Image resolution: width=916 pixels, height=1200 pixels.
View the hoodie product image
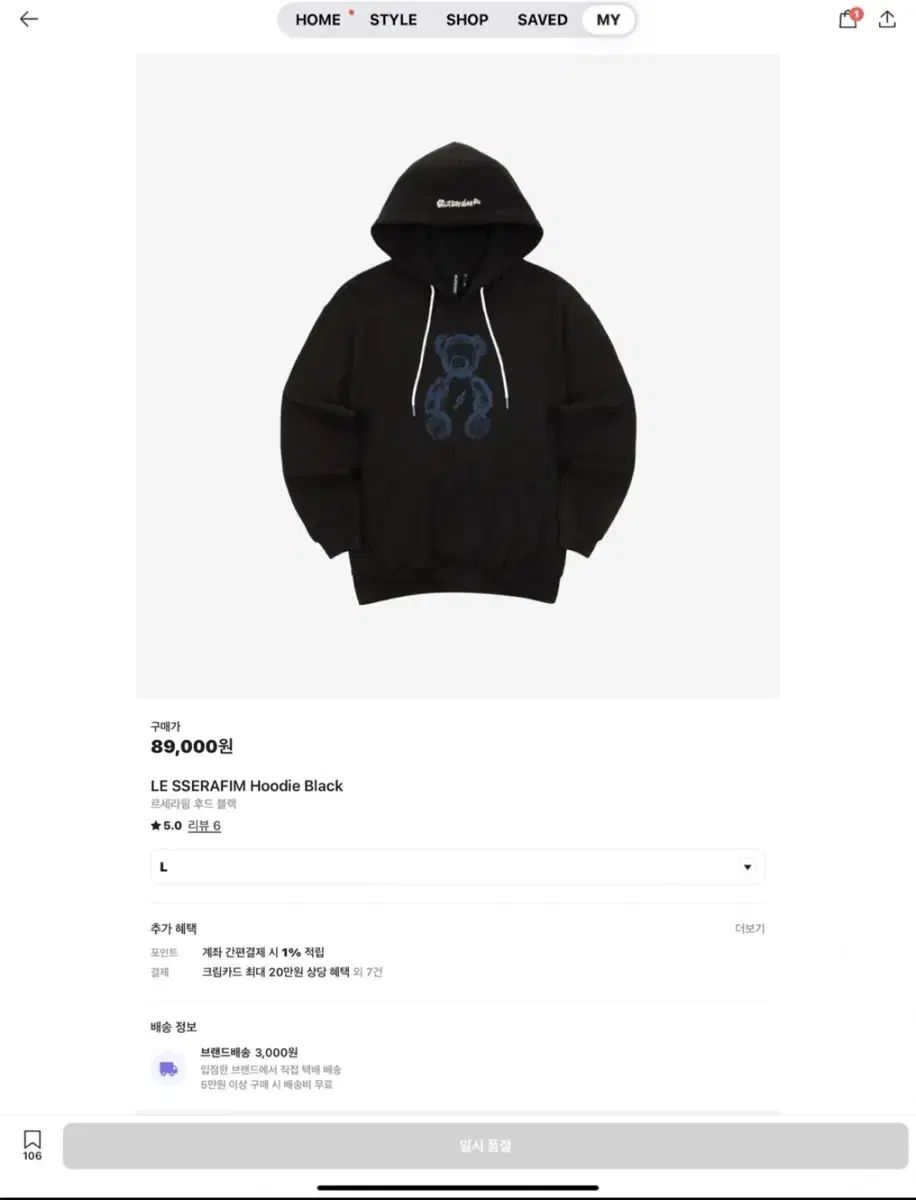pyautogui.click(x=458, y=375)
